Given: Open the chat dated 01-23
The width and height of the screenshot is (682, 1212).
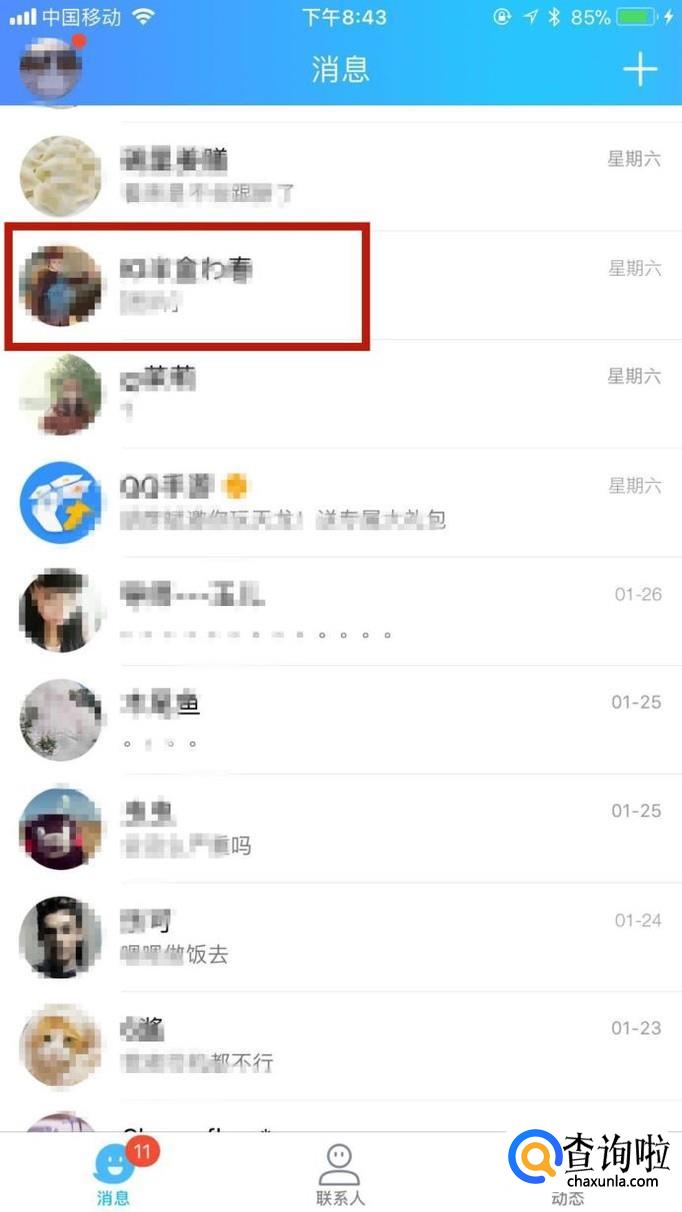Looking at the screenshot, I should pos(340,1045).
